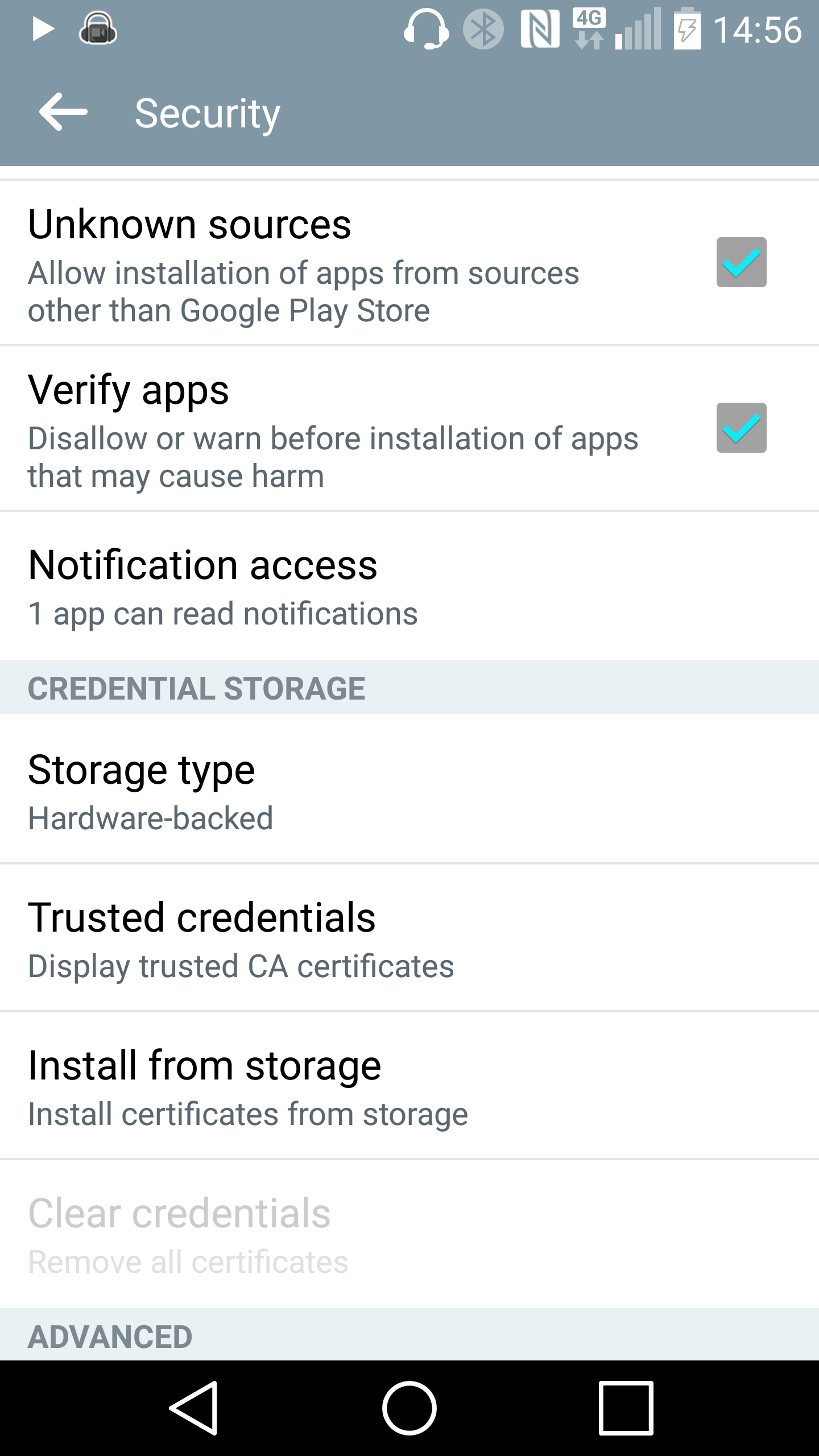This screenshot has width=819, height=1456.
Task: Select Install from storage
Action: tap(409, 1086)
